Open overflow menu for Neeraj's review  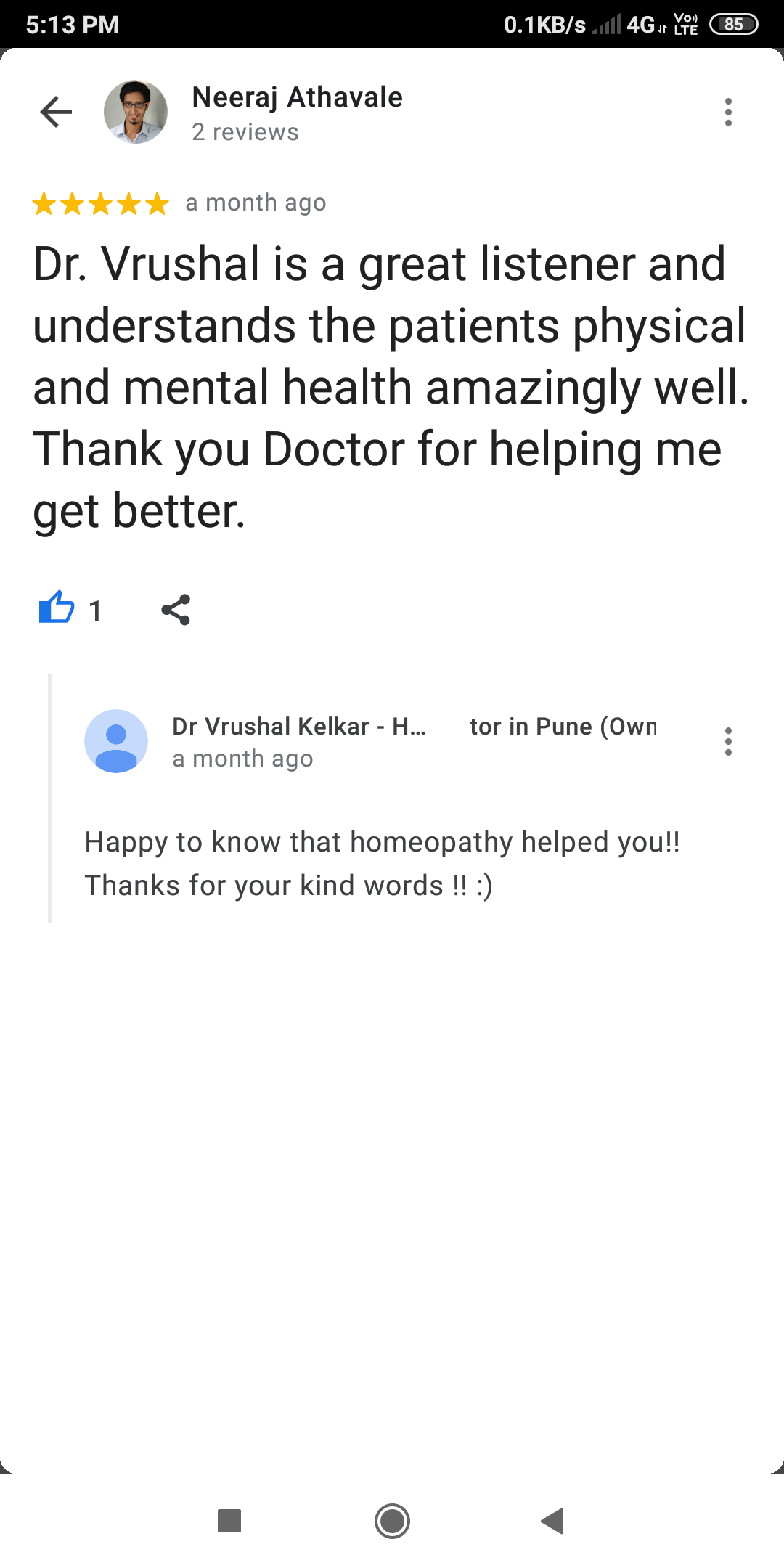pyautogui.click(x=728, y=113)
